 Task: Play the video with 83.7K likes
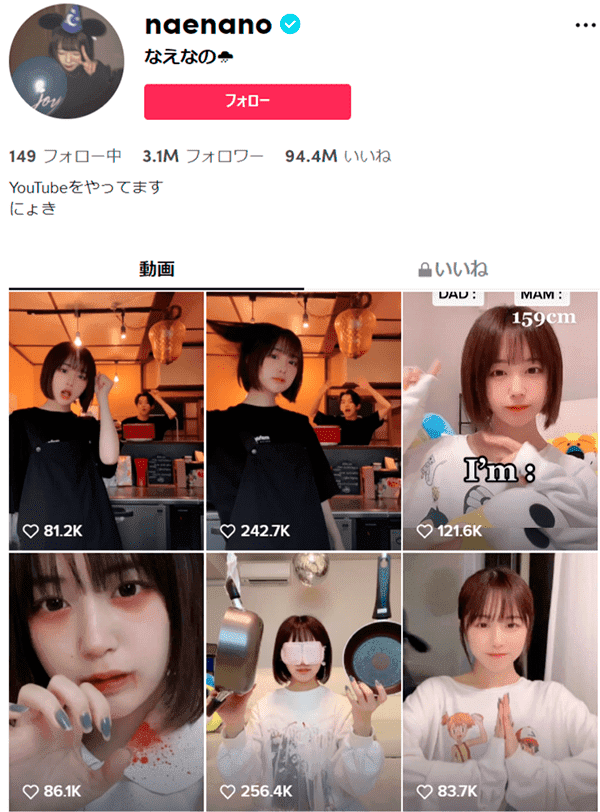tap(499, 682)
